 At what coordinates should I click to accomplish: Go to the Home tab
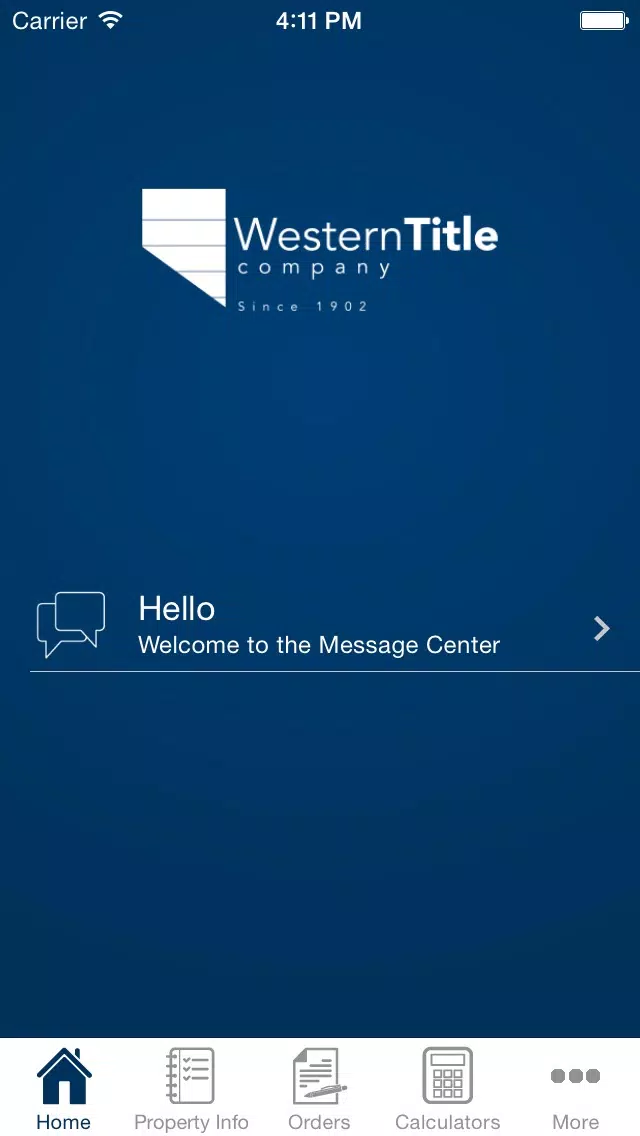click(64, 1088)
